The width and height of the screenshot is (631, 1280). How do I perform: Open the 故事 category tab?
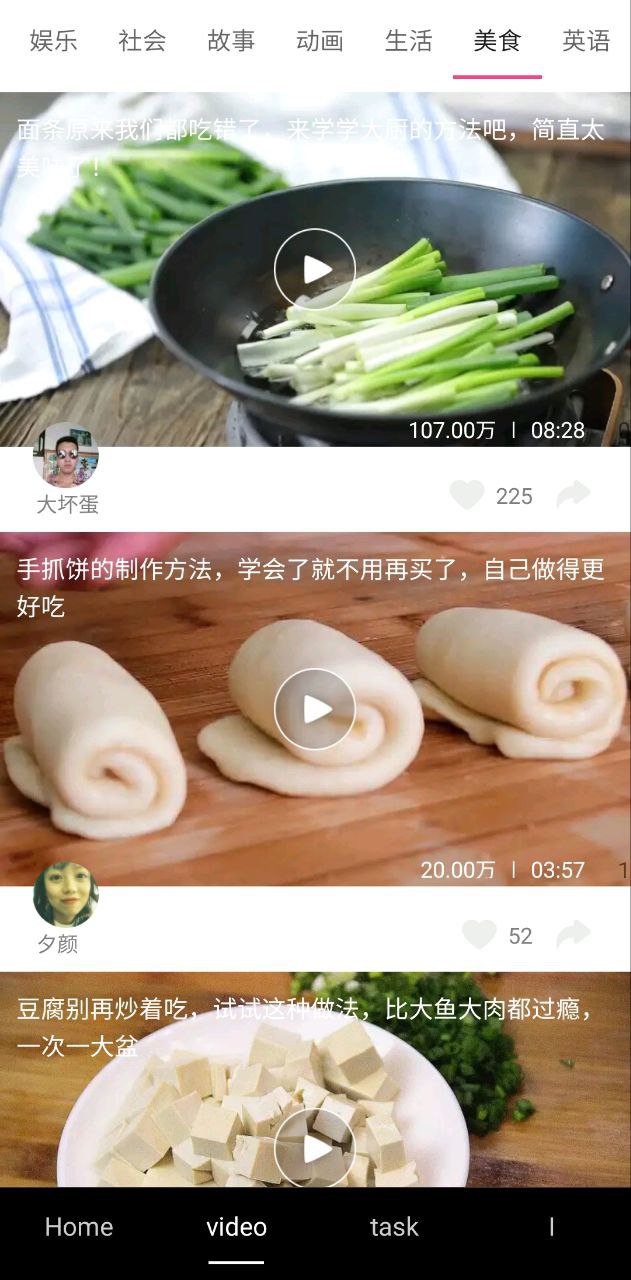[231, 41]
